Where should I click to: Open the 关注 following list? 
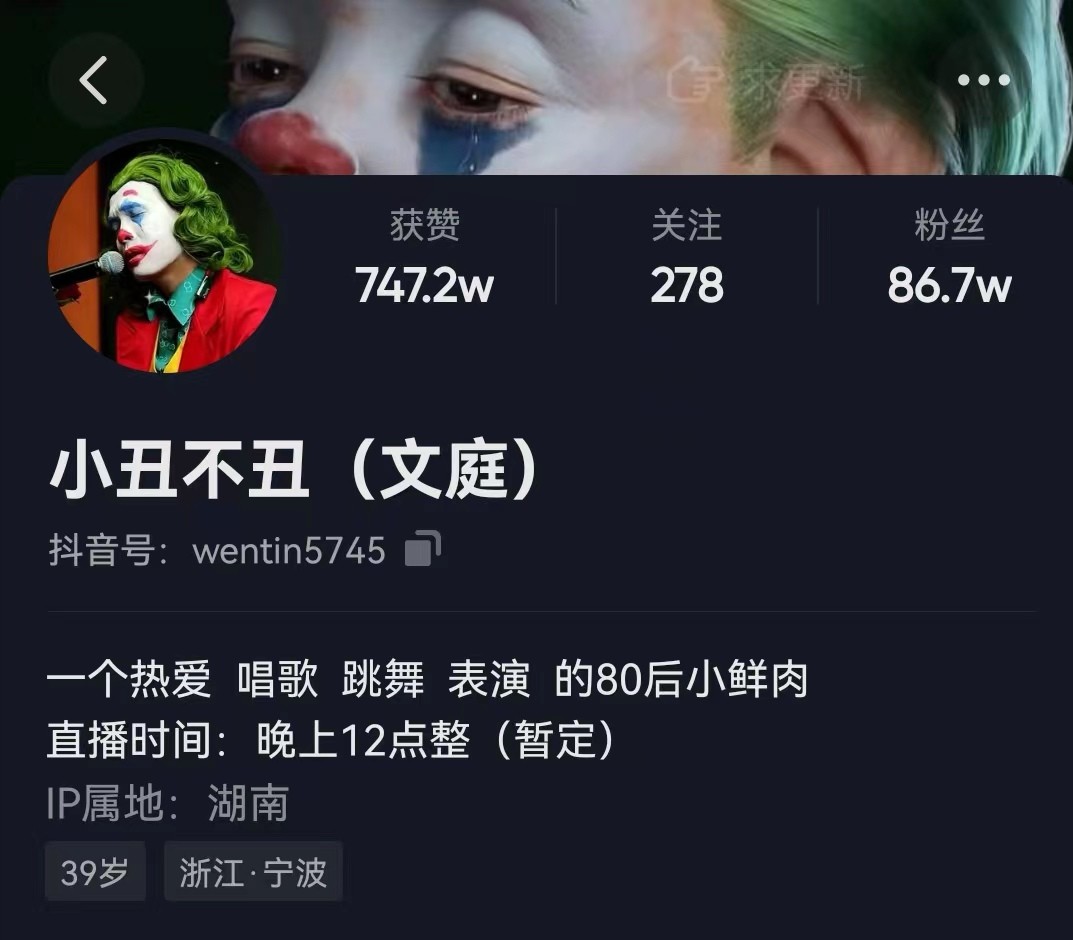tap(686, 258)
